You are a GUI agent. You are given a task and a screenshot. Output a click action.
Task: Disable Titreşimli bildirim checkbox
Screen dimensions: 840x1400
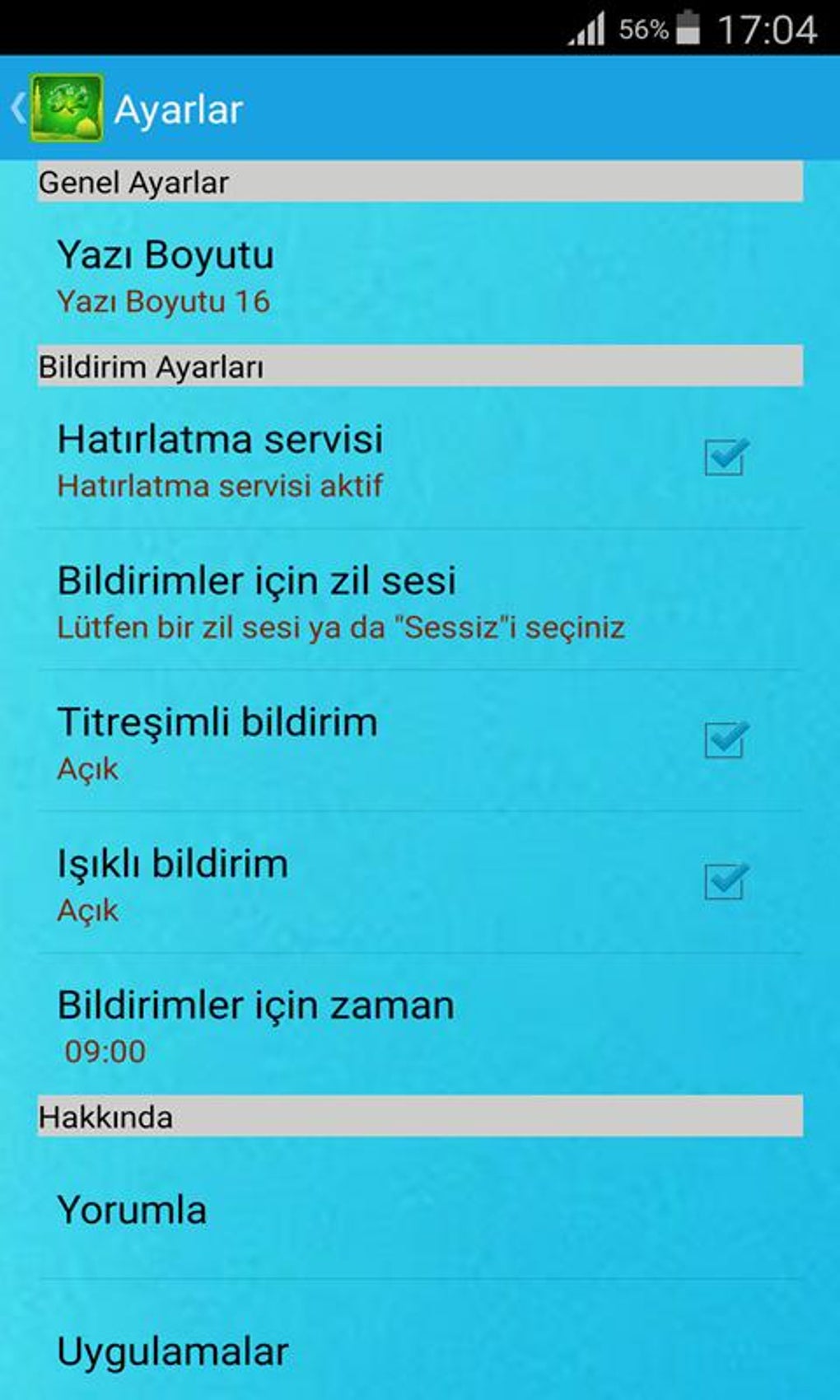click(726, 740)
